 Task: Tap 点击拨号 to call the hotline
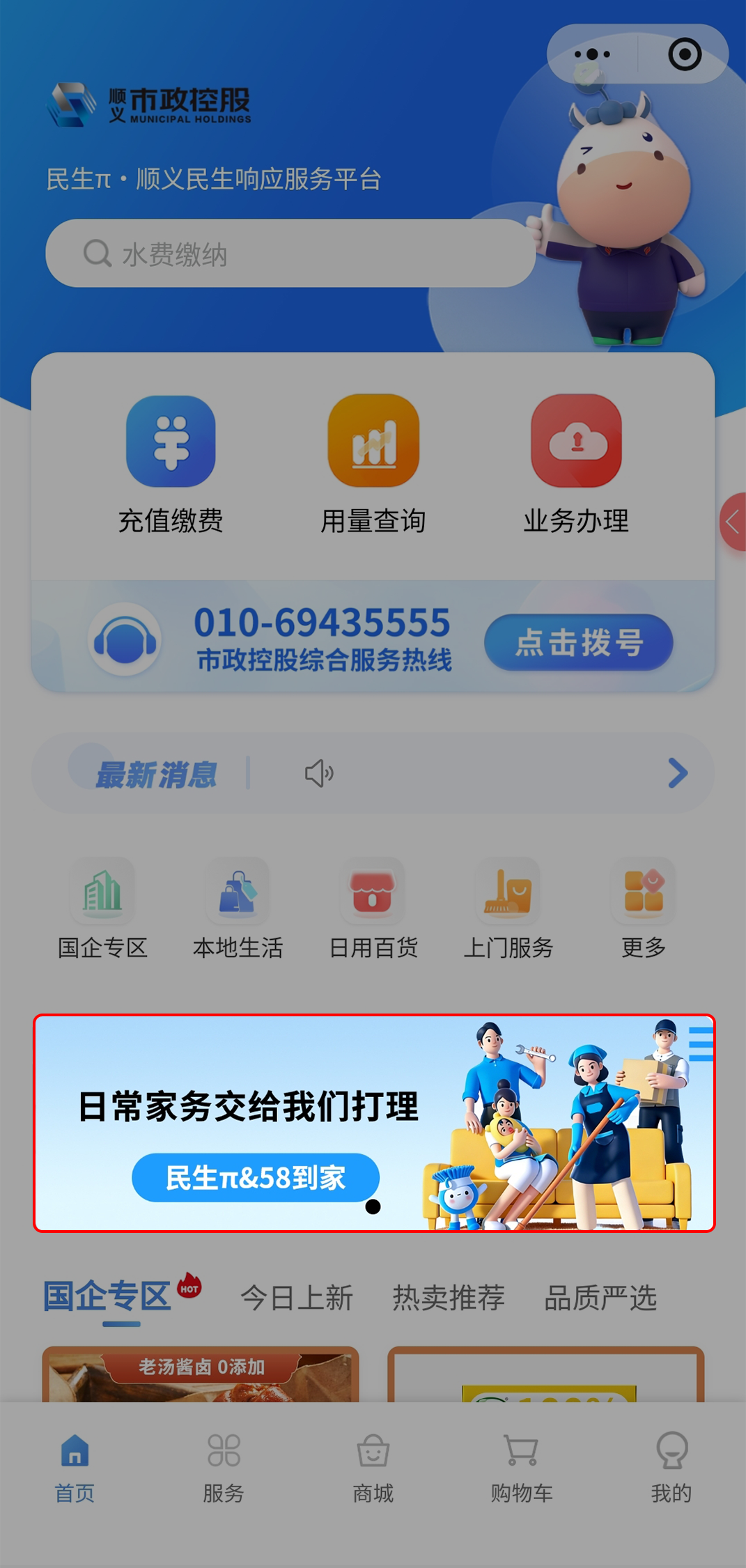[579, 642]
